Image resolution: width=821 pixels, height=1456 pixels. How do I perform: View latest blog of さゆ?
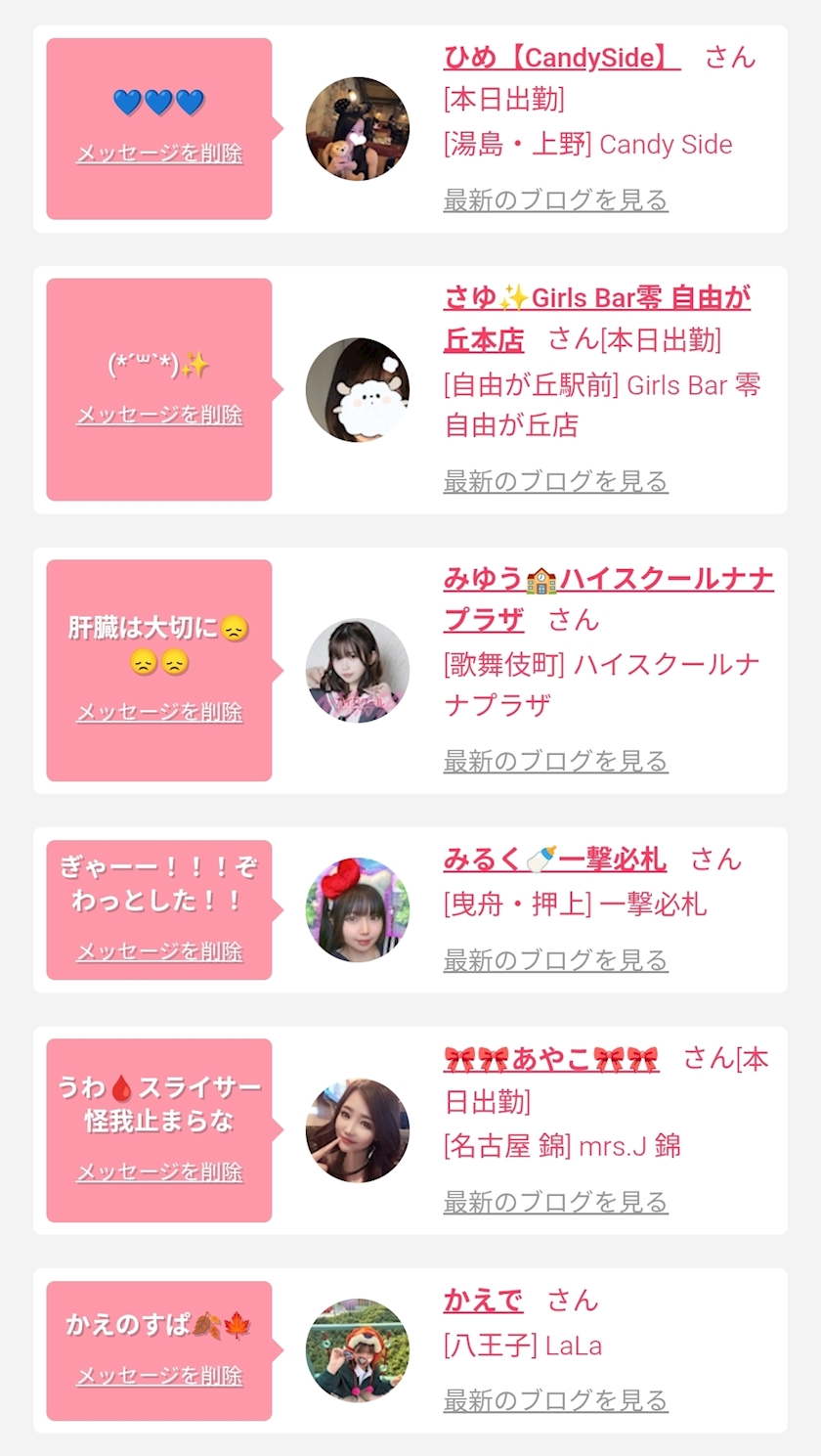click(x=555, y=481)
